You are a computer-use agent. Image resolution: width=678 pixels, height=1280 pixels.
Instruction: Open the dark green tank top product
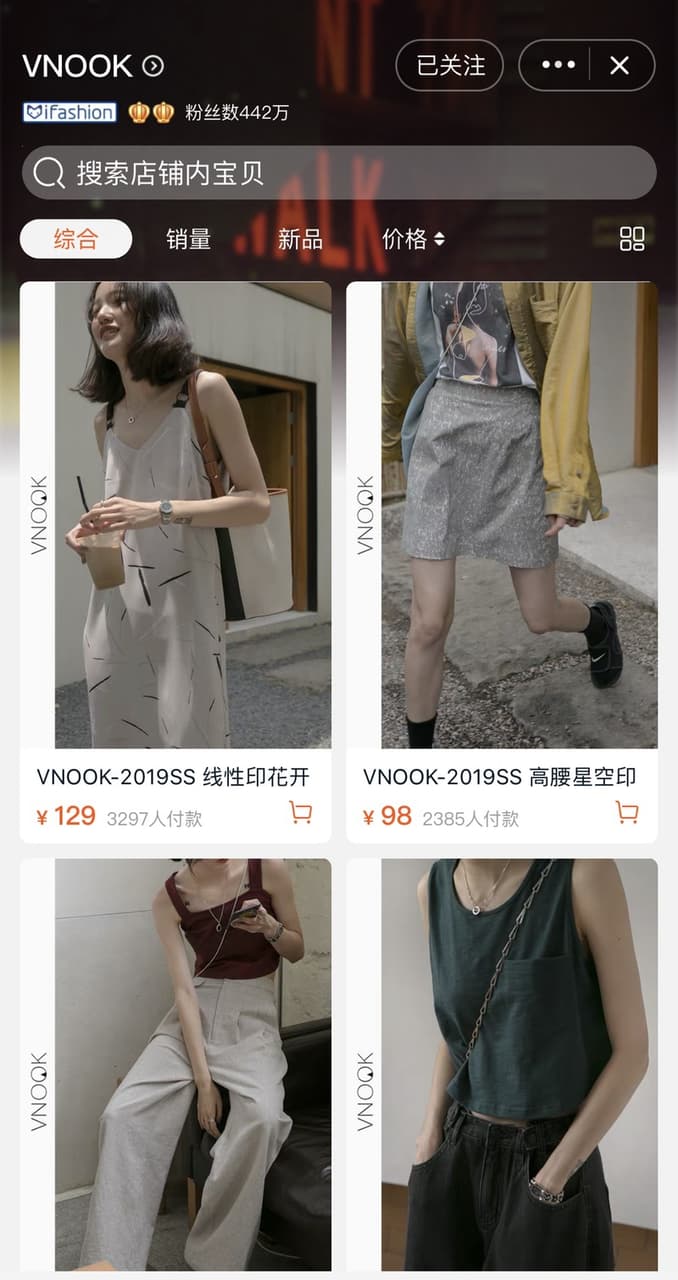pos(502,1065)
